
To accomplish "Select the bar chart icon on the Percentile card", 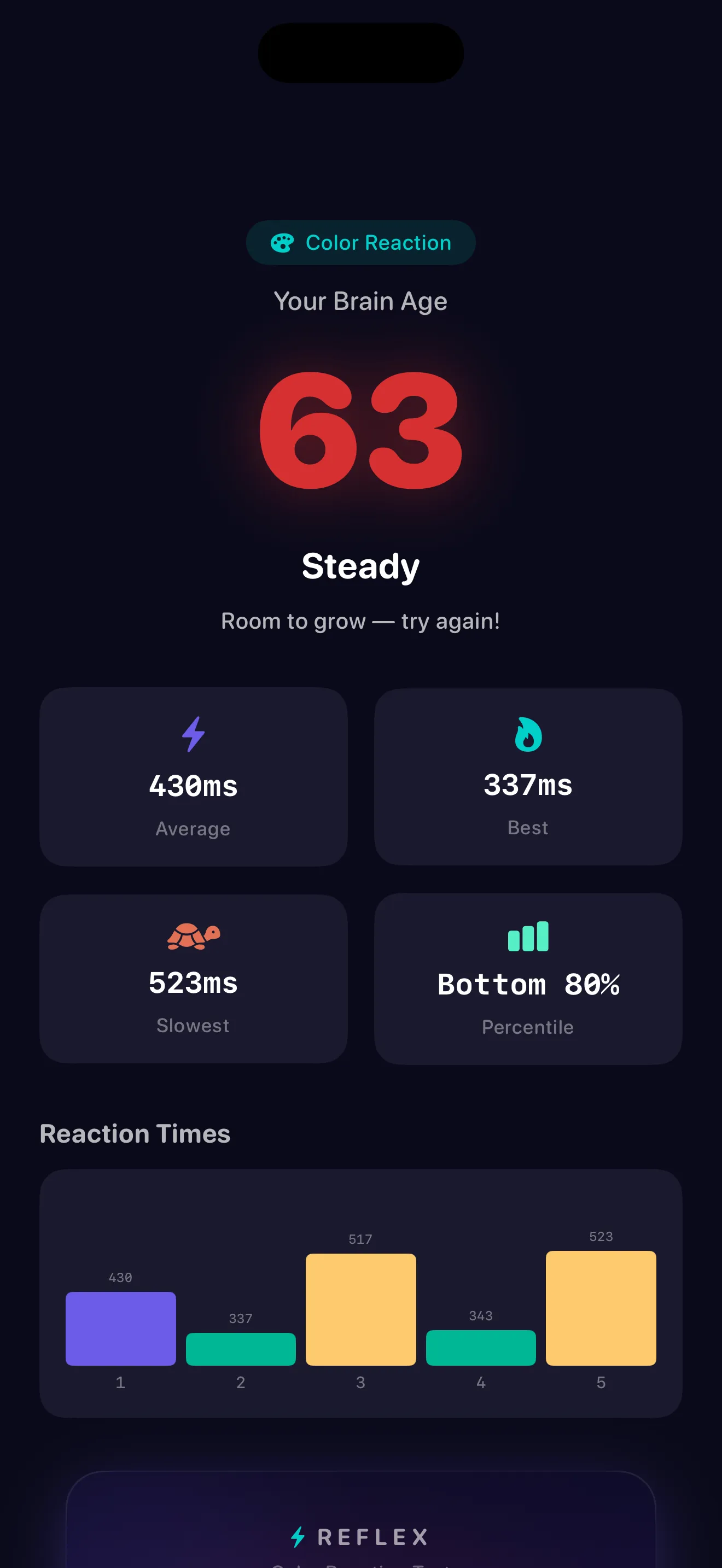I will point(527,938).
